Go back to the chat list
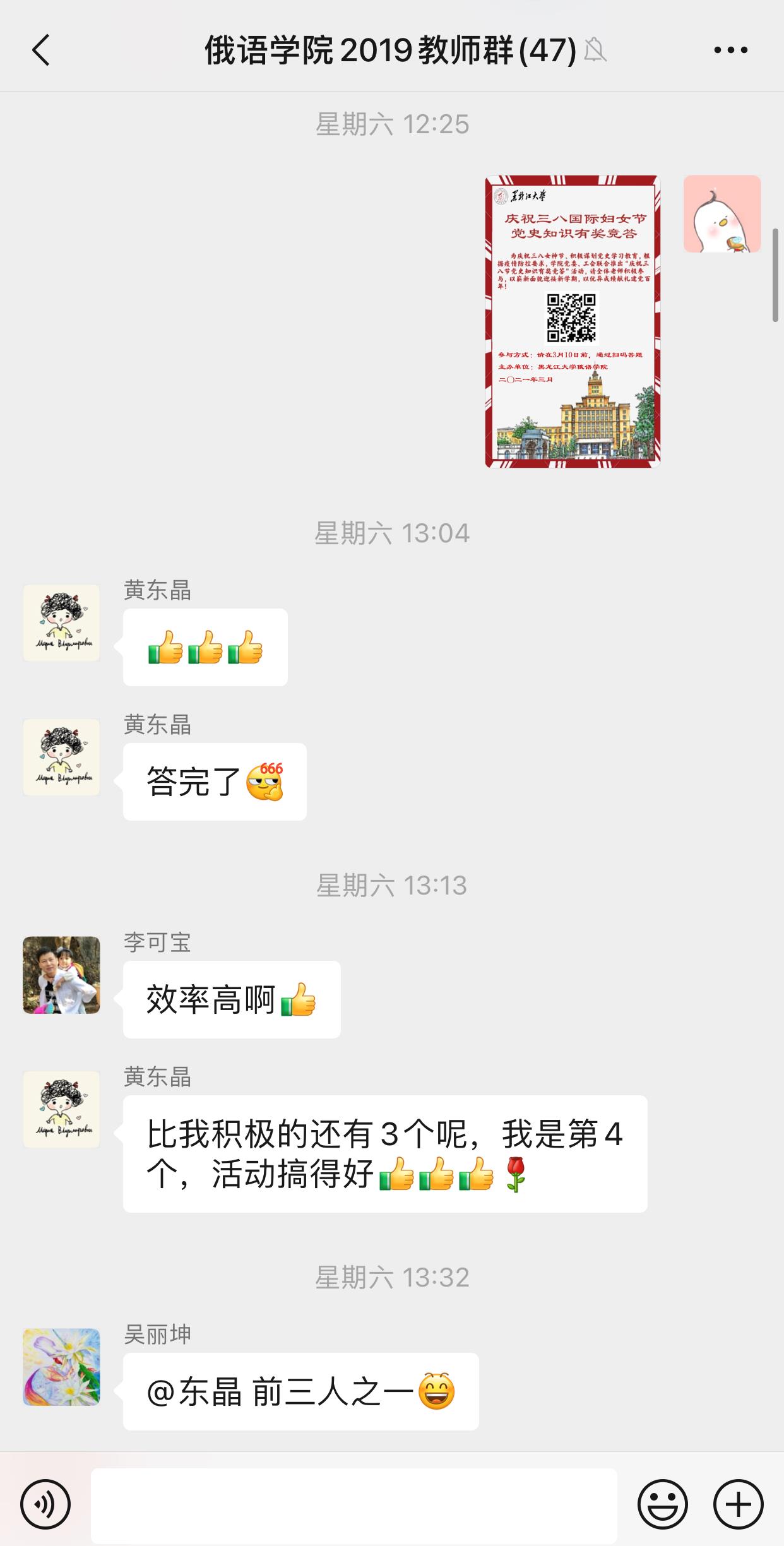This screenshot has width=784, height=1546. click(41, 50)
